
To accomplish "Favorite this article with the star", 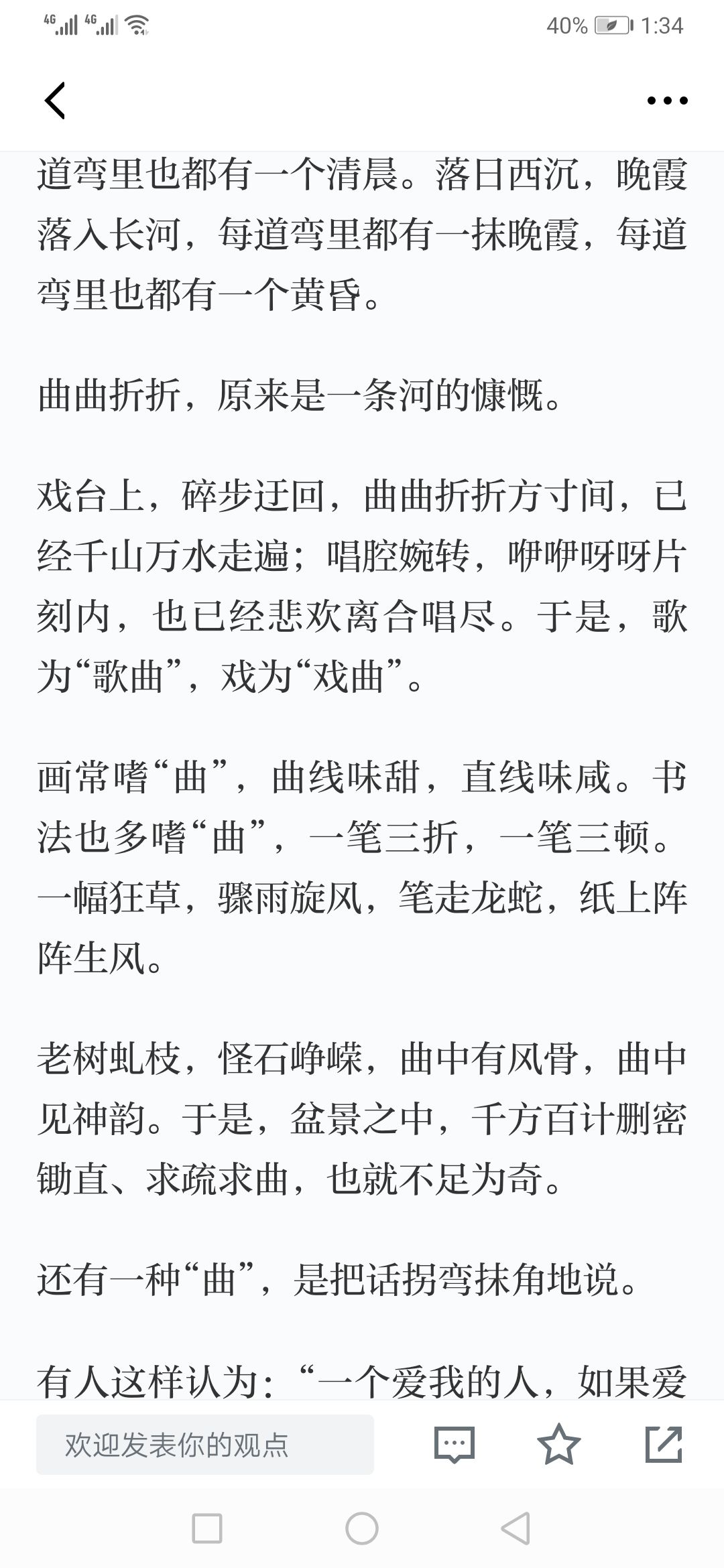I will coord(559,1444).
